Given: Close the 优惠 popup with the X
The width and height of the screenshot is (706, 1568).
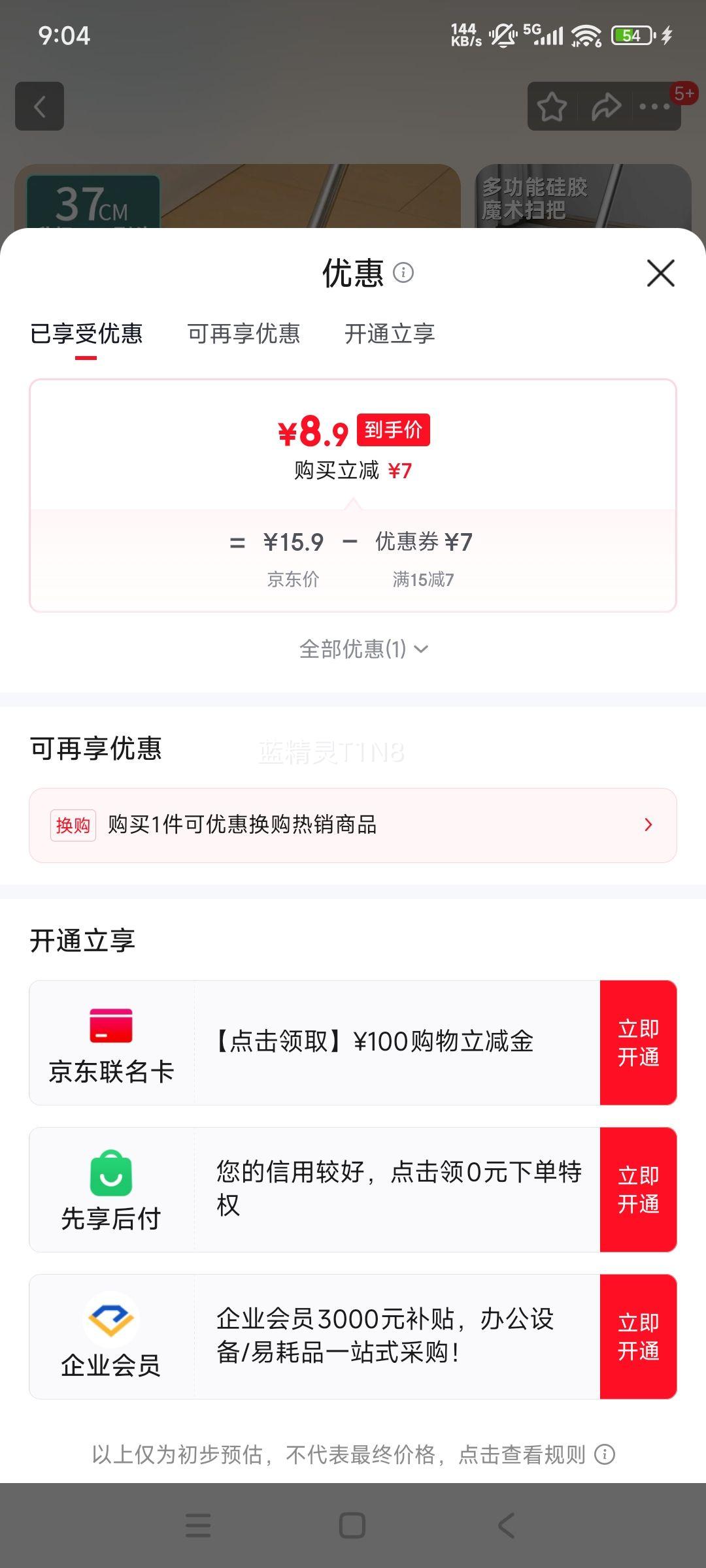Looking at the screenshot, I should 660,274.
